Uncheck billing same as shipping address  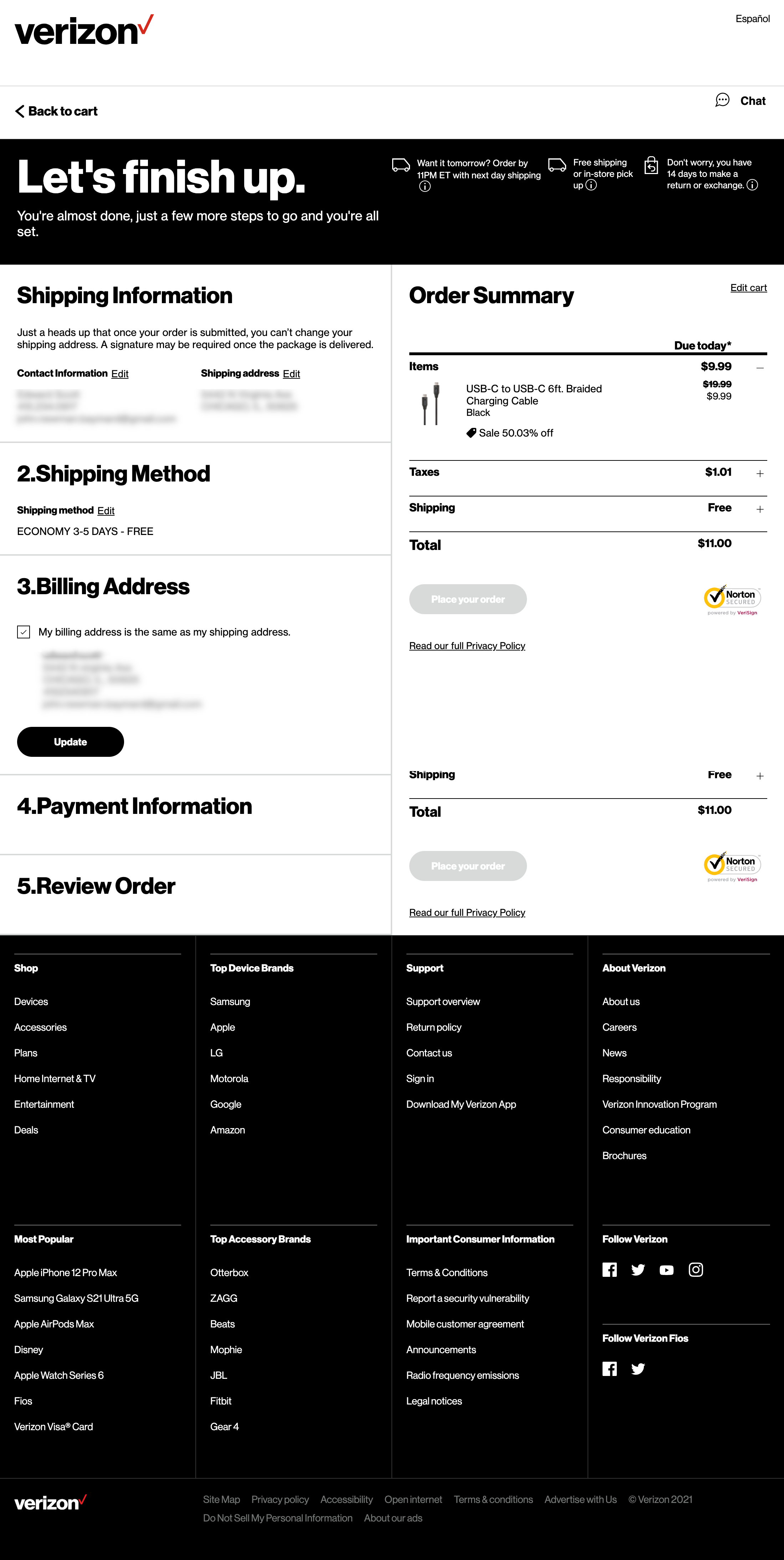coord(24,632)
